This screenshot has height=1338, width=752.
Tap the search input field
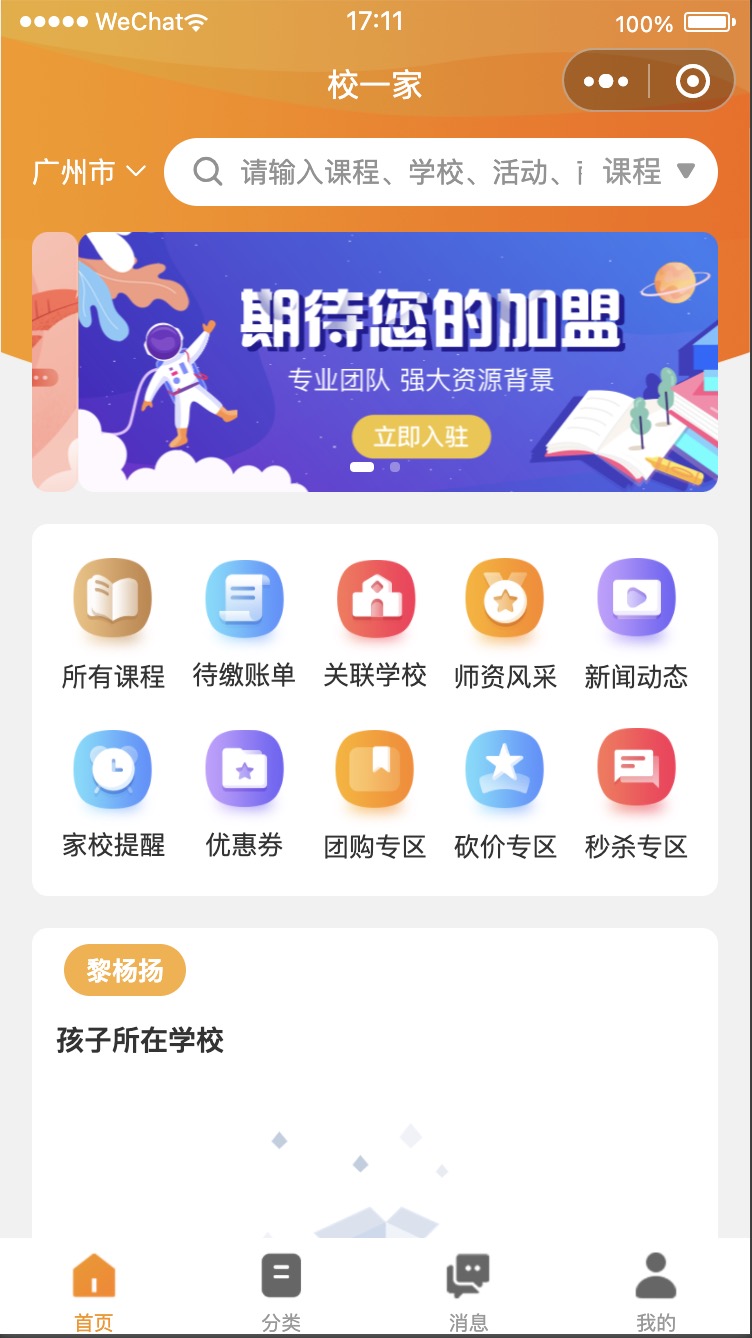[x=400, y=171]
